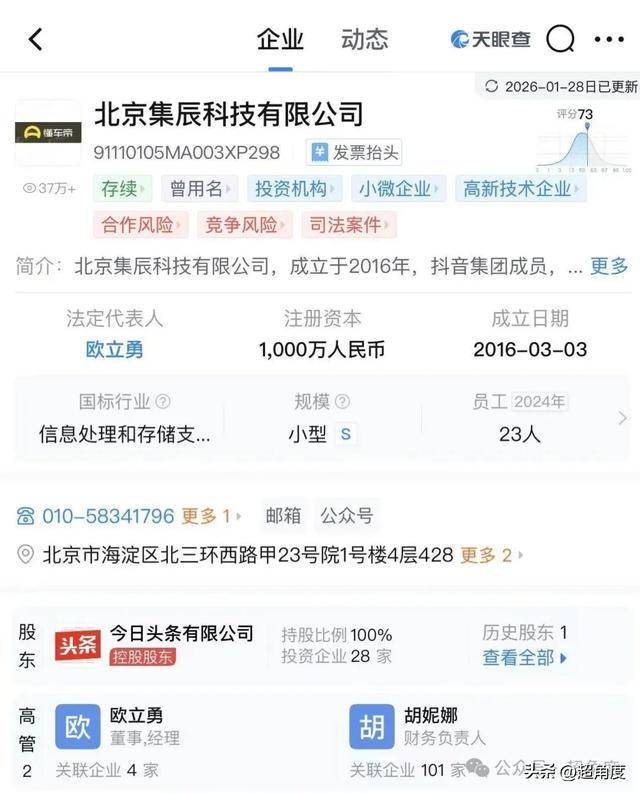The height and width of the screenshot is (794, 640).
Task: Call phone number 010-58341796
Action: (x=108, y=516)
